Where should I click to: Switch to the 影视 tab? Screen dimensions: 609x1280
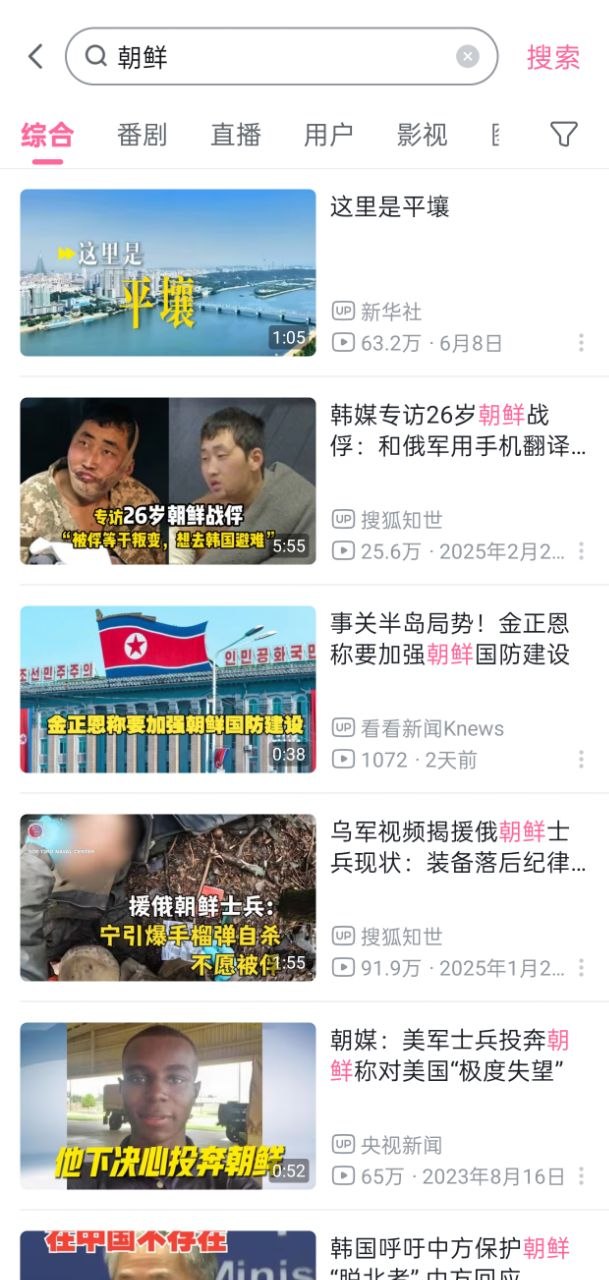pyautogui.click(x=422, y=134)
